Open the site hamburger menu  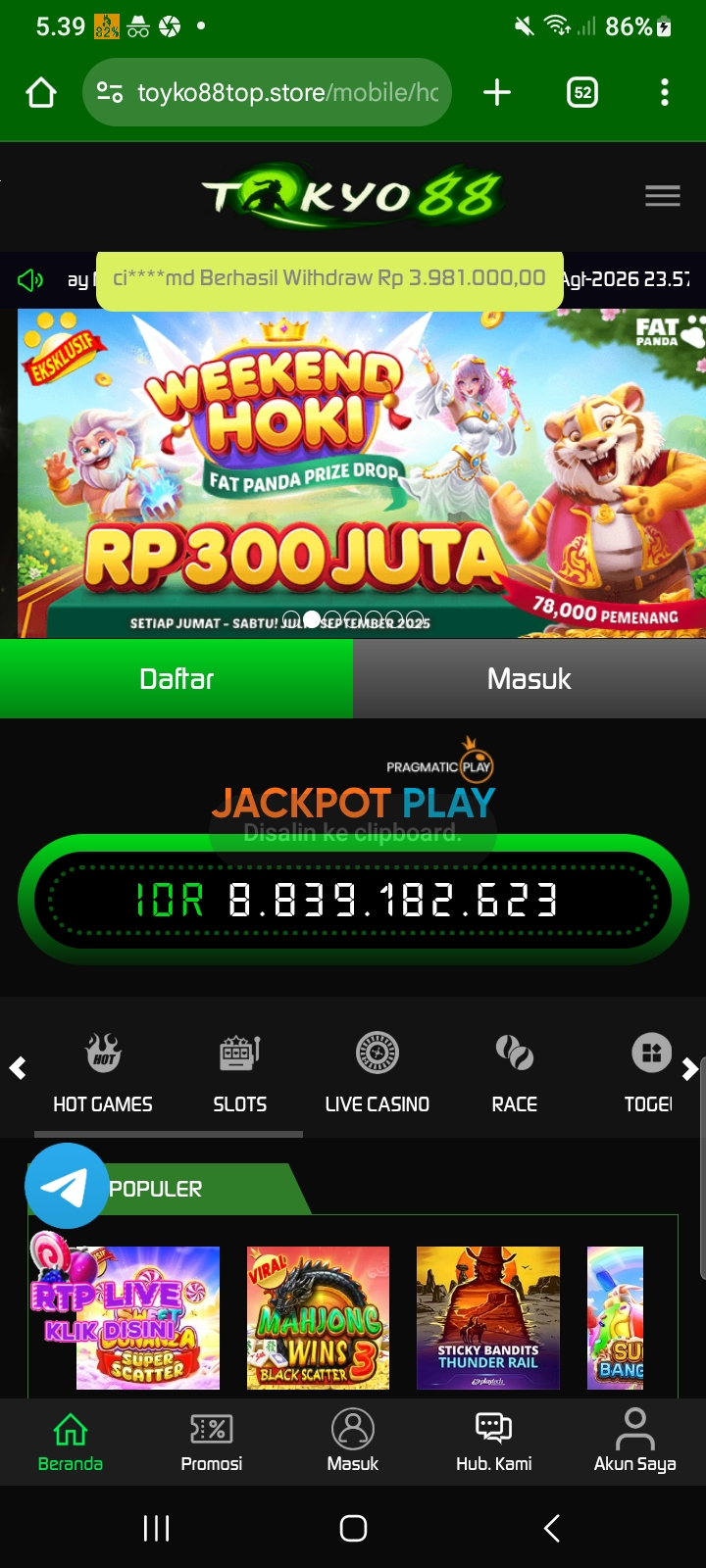tap(662, 196)
